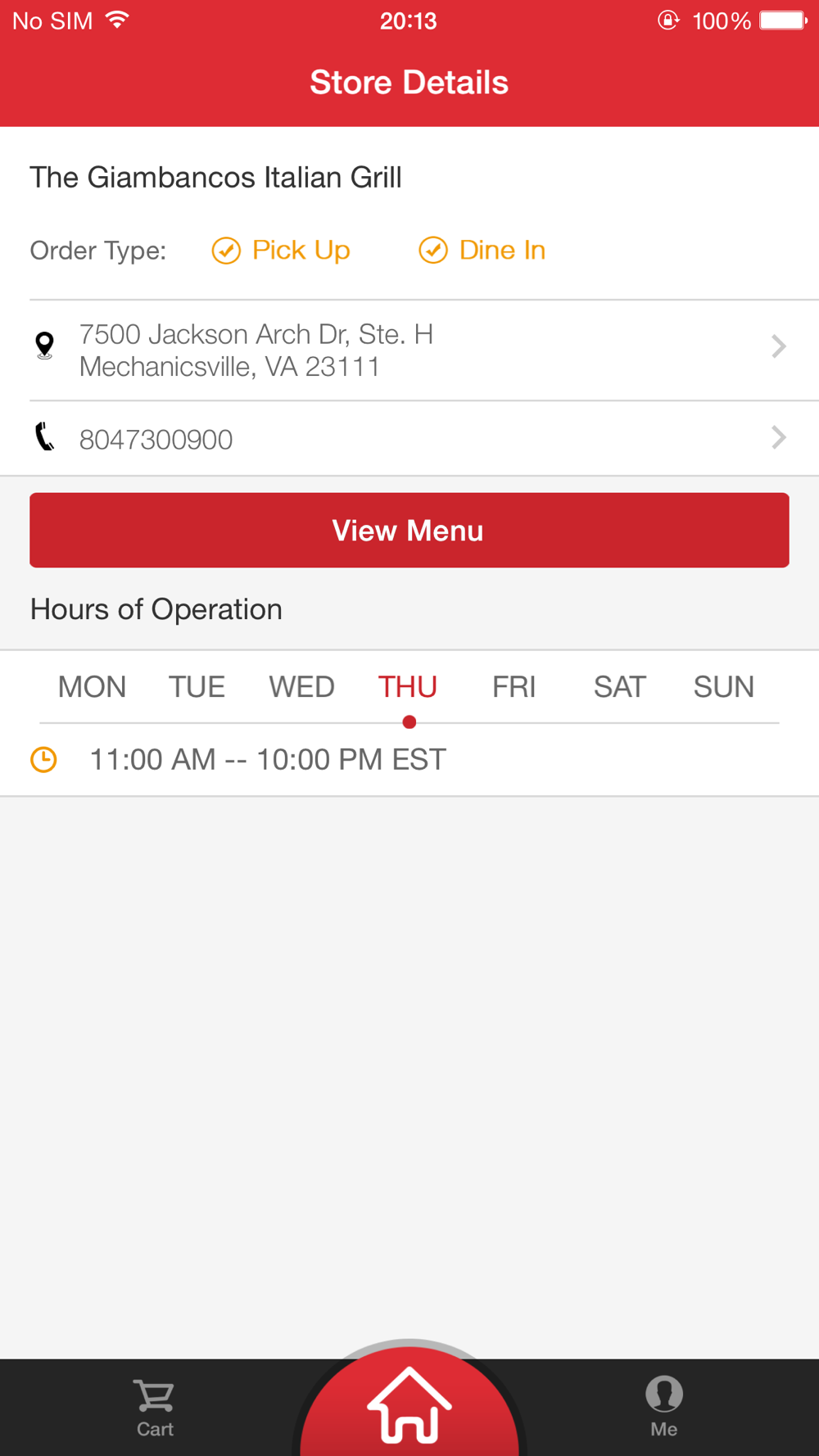Show Sunday's hours of operation
This screenshot has height=1456, width=819.
[724, 687]
